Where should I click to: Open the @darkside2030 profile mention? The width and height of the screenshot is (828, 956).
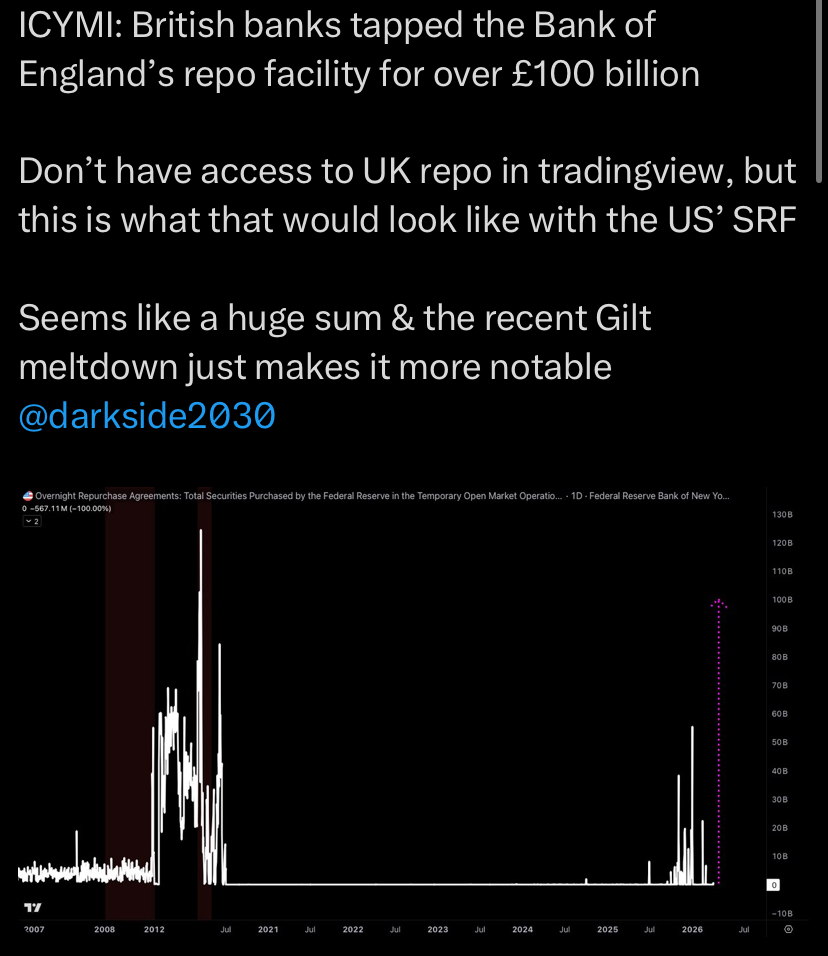(147, 416)
